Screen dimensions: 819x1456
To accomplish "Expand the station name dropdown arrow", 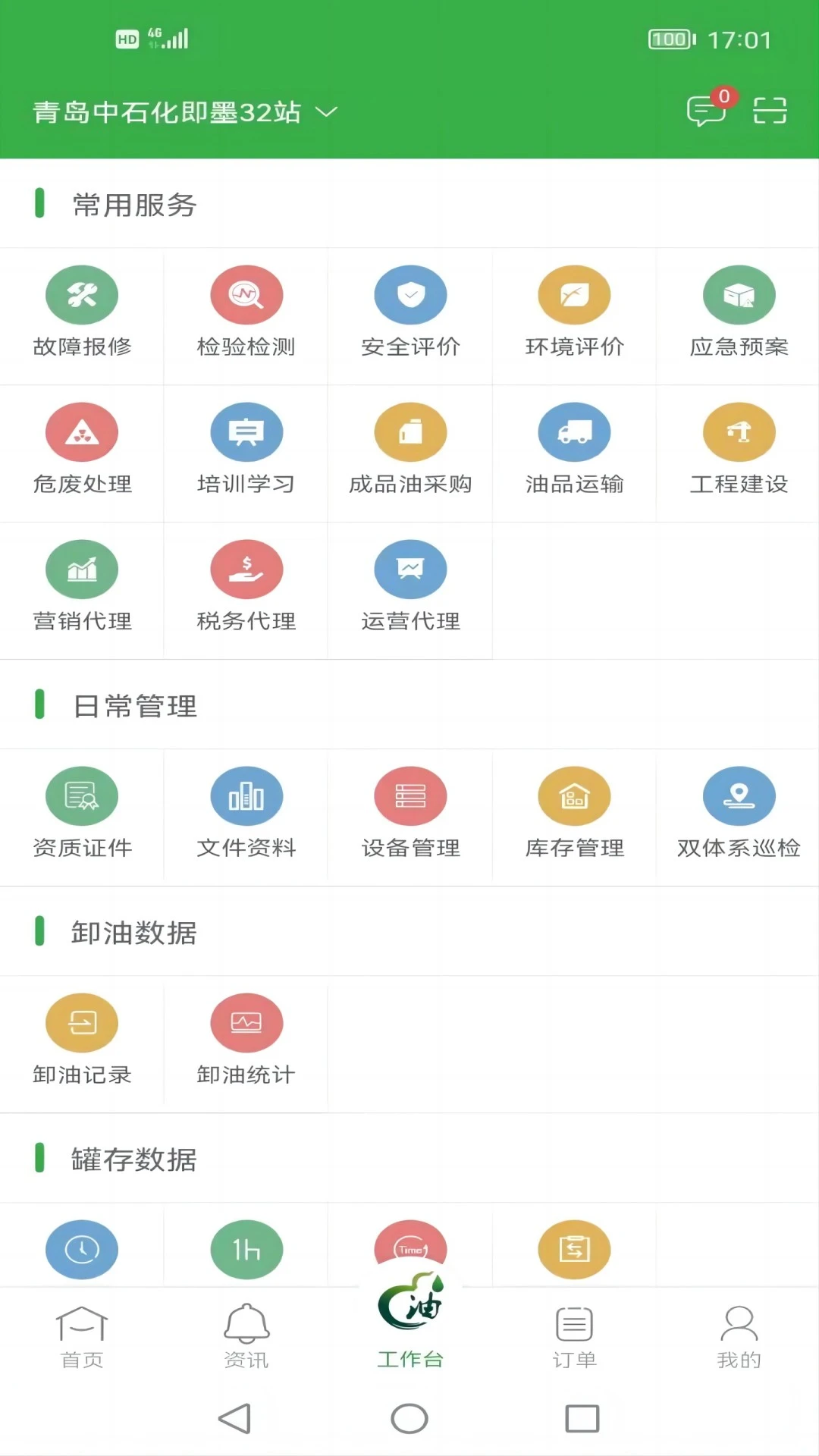I will click(326, 114).
